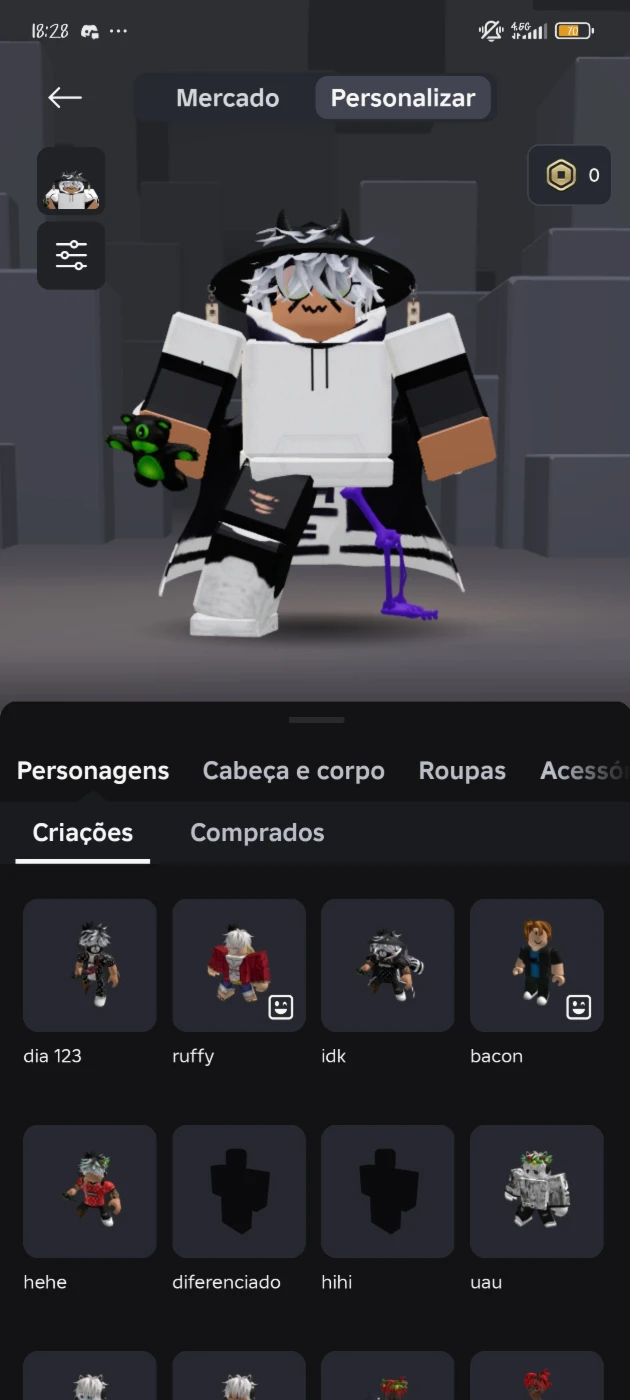Viewport: 630px width, 1400px height.
Task: Tap the Acessórios category tab
Action: 585,771
